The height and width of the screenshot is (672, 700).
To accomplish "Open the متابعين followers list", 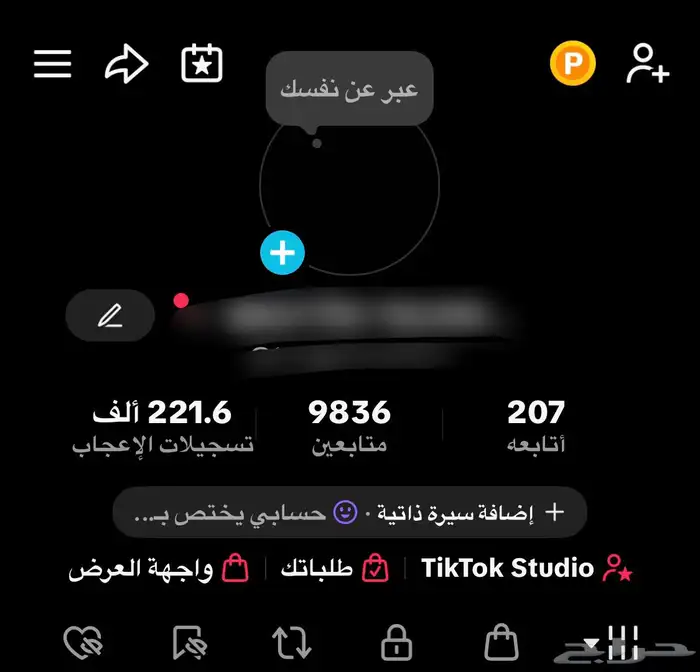I will 348,427.
